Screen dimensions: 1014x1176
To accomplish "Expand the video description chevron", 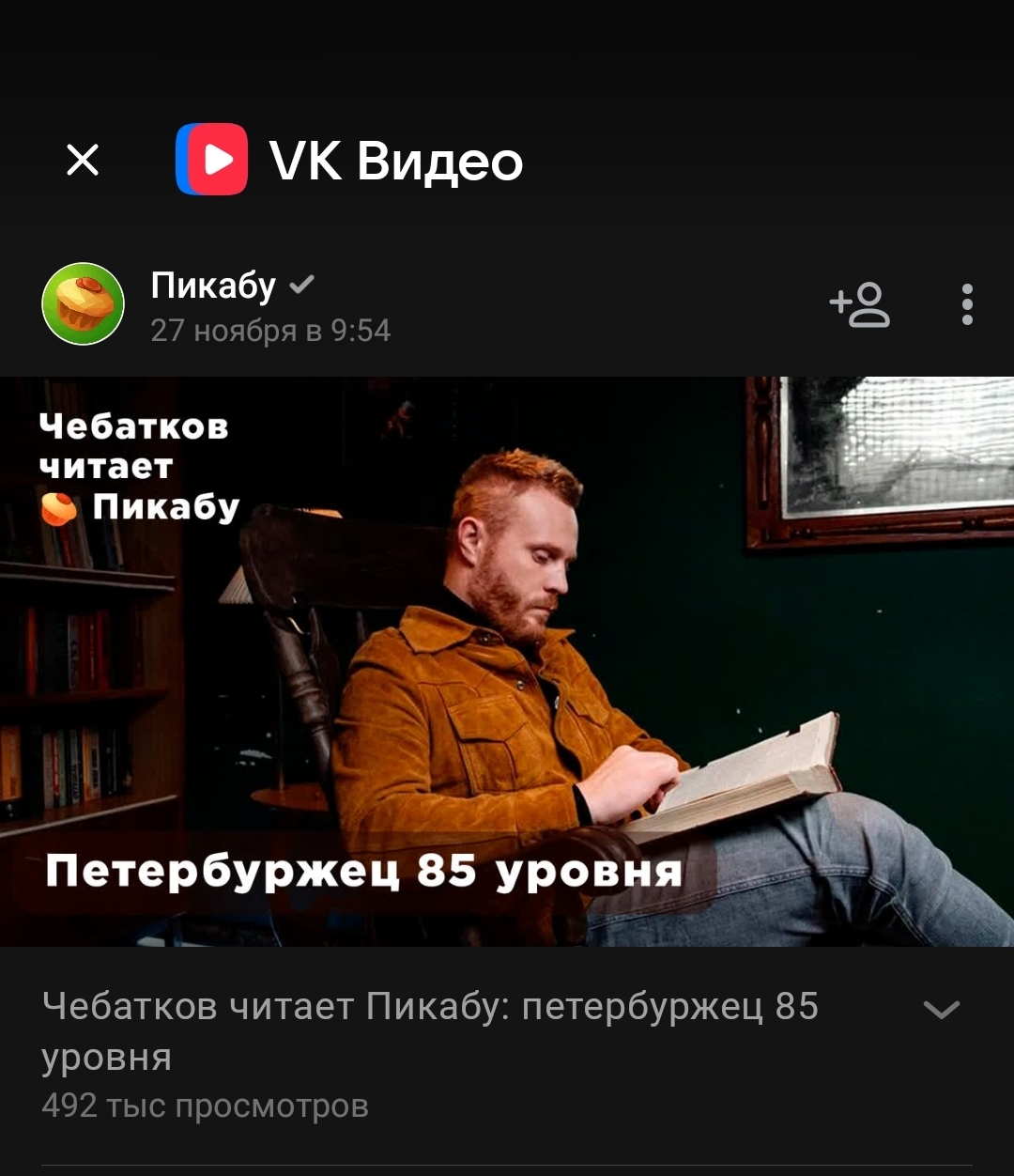I will (x=941, y=1010).
